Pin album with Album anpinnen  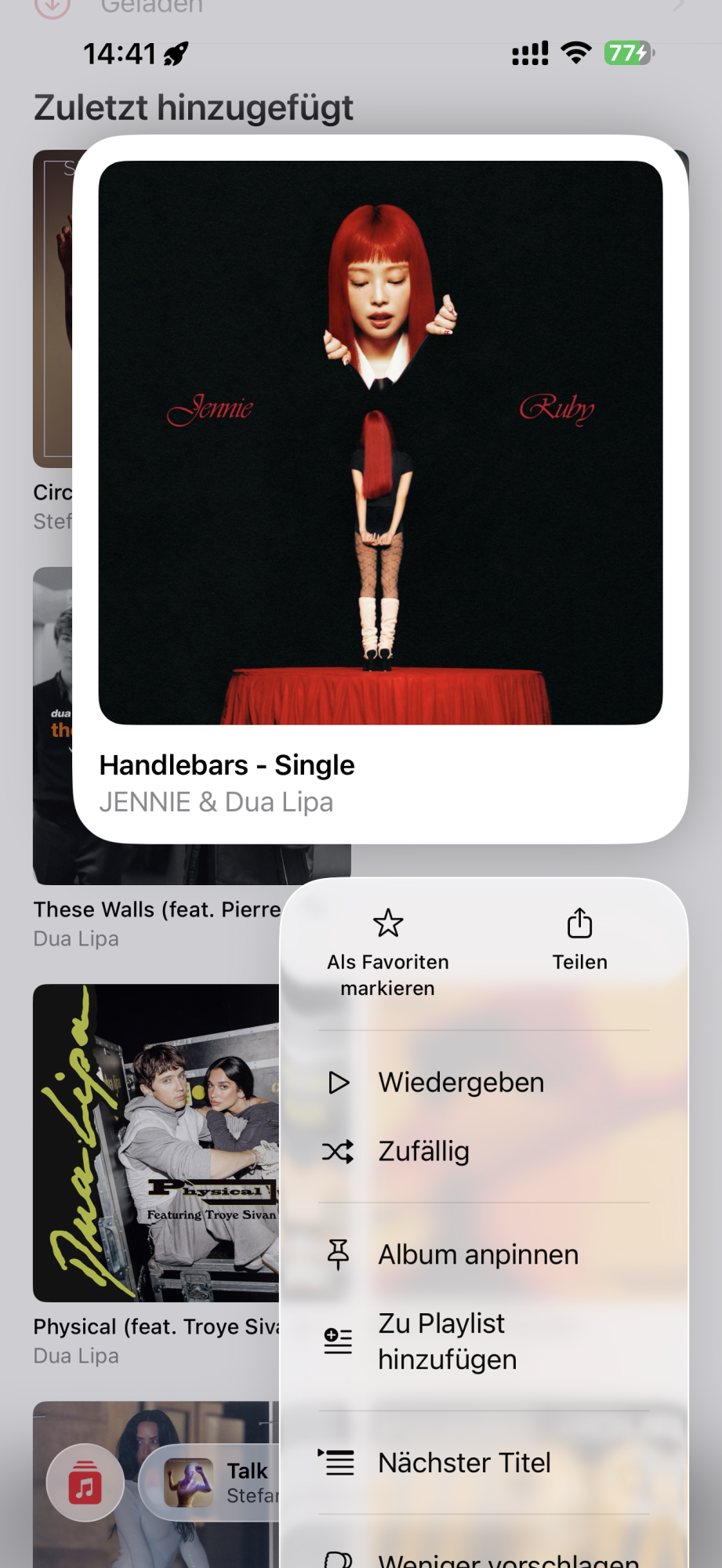(x=477, y=1254)
